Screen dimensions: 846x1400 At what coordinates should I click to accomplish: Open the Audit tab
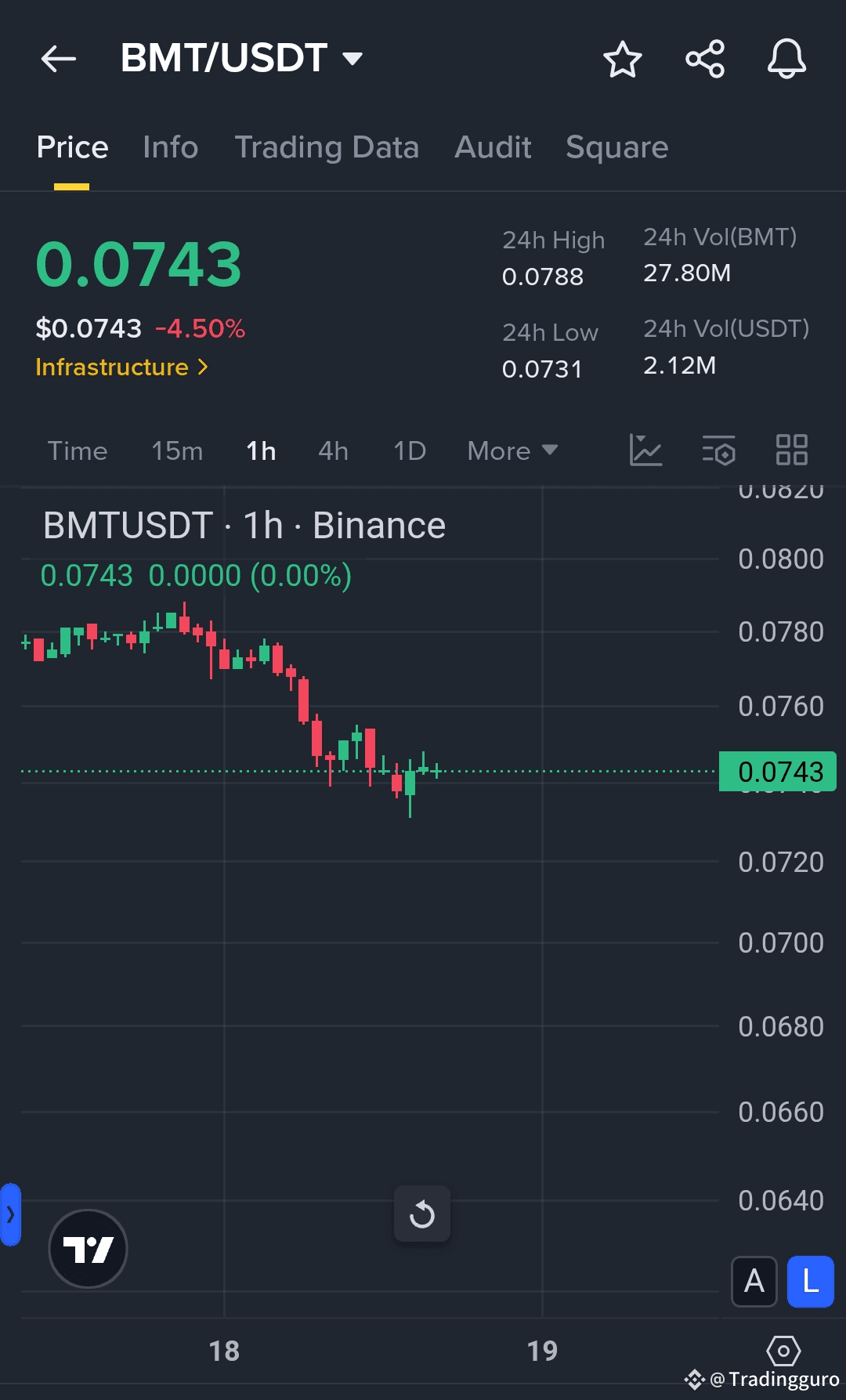click(x=493, y=147)
